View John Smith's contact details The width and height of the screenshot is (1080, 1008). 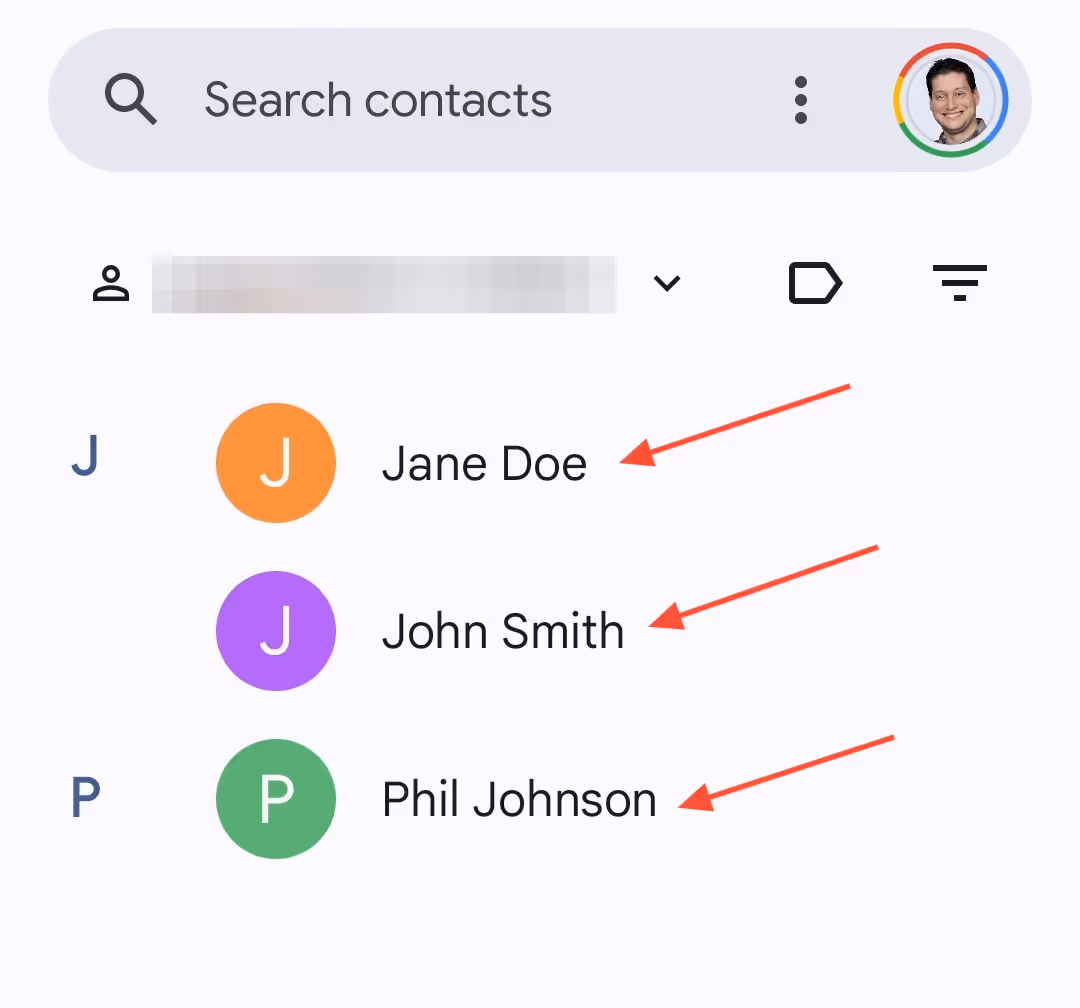502,632
